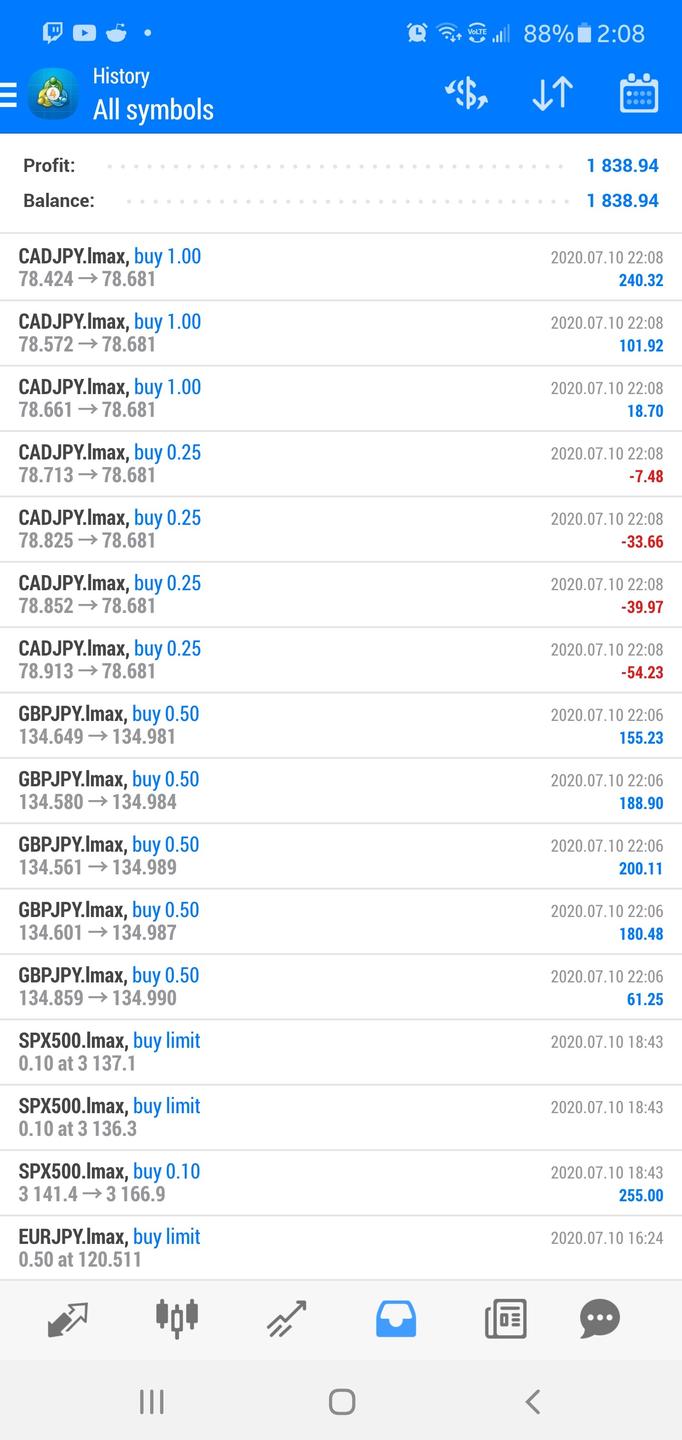Image resolution: width=682 pixels, height=1440 pixels.
Task: Open the SPX500 buy limit at 3 137.1
Action: (x=341, y=1052)
